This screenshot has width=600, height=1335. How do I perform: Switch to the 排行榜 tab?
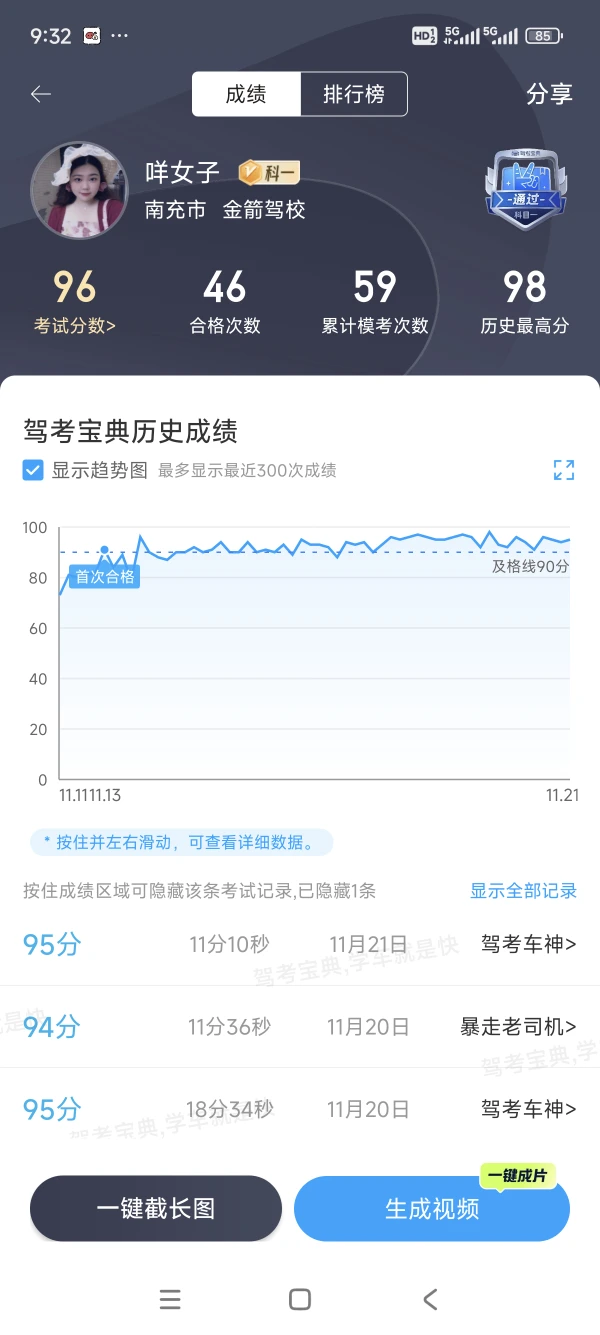[353, 95]
